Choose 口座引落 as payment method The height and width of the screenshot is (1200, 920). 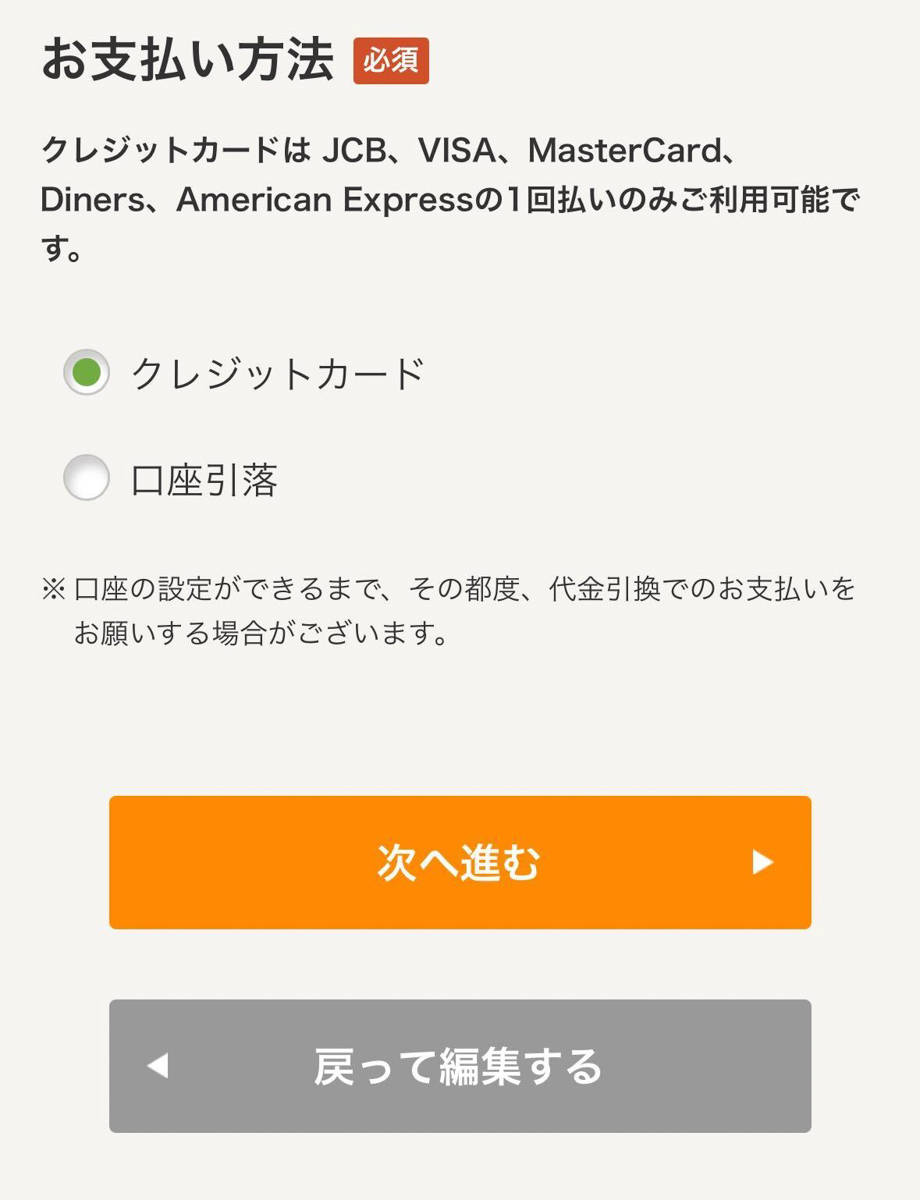pos(87,480)
